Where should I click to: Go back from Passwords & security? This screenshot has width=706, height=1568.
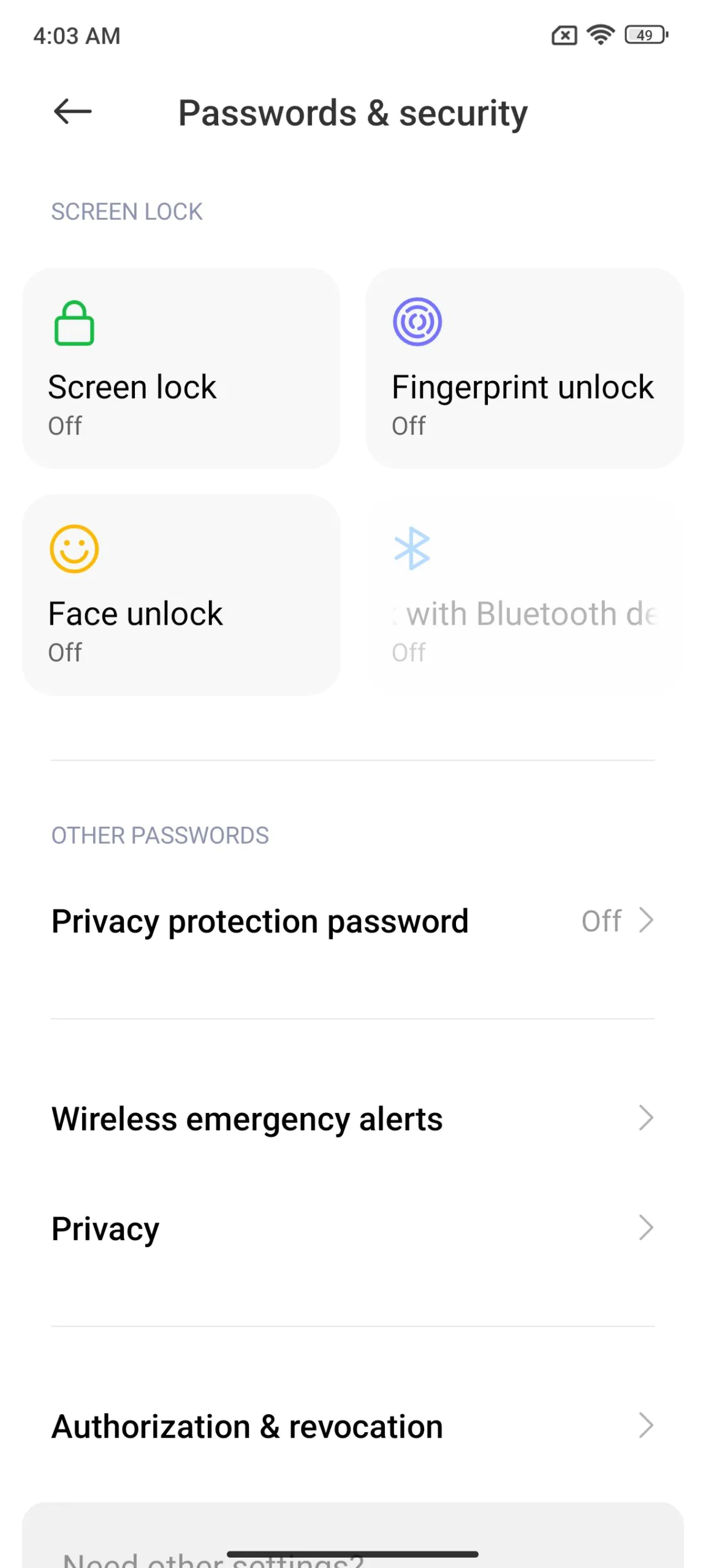72,112
